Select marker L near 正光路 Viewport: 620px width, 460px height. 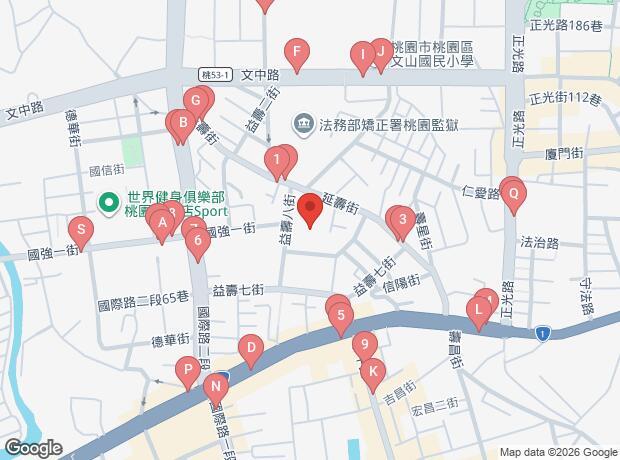pos(479,314)
